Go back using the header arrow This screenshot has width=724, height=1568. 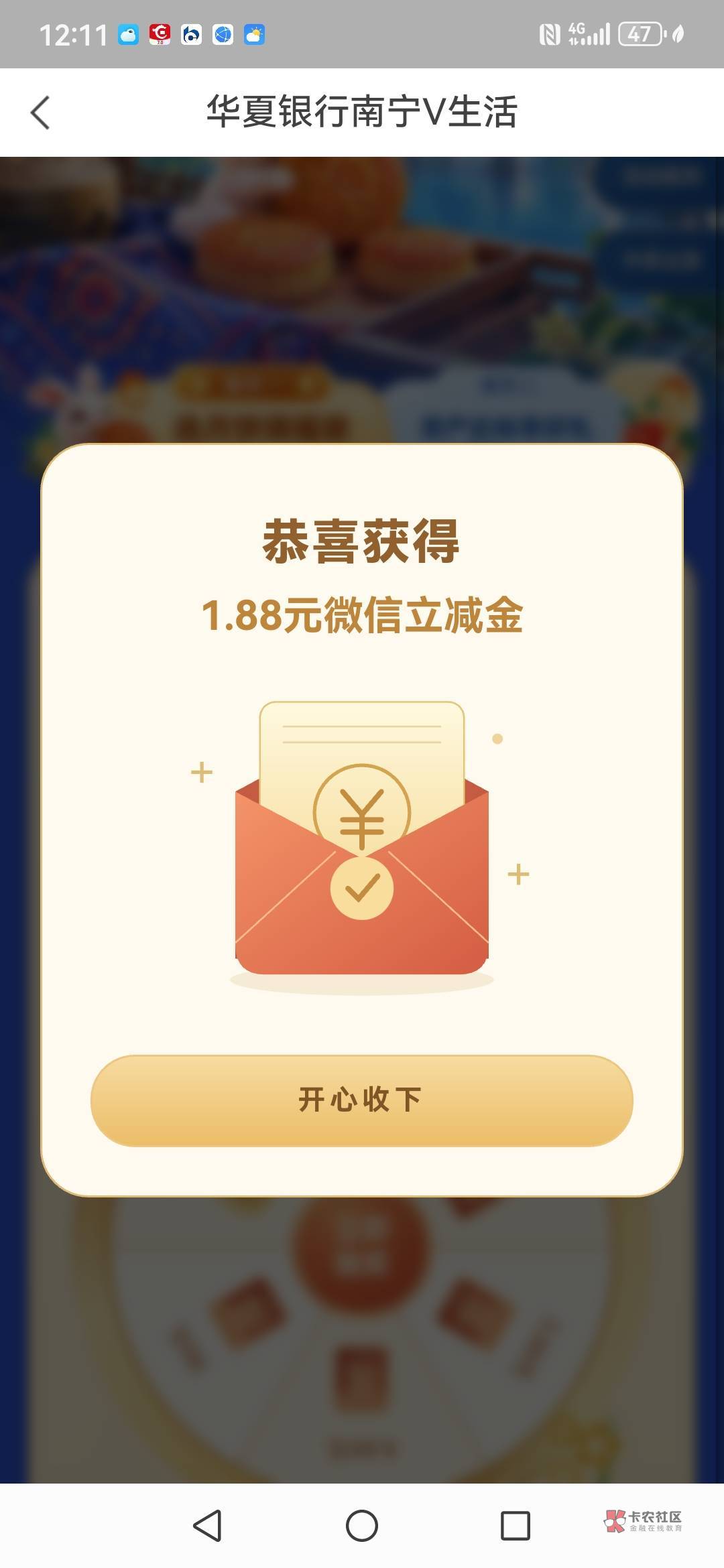coord(40,113)
